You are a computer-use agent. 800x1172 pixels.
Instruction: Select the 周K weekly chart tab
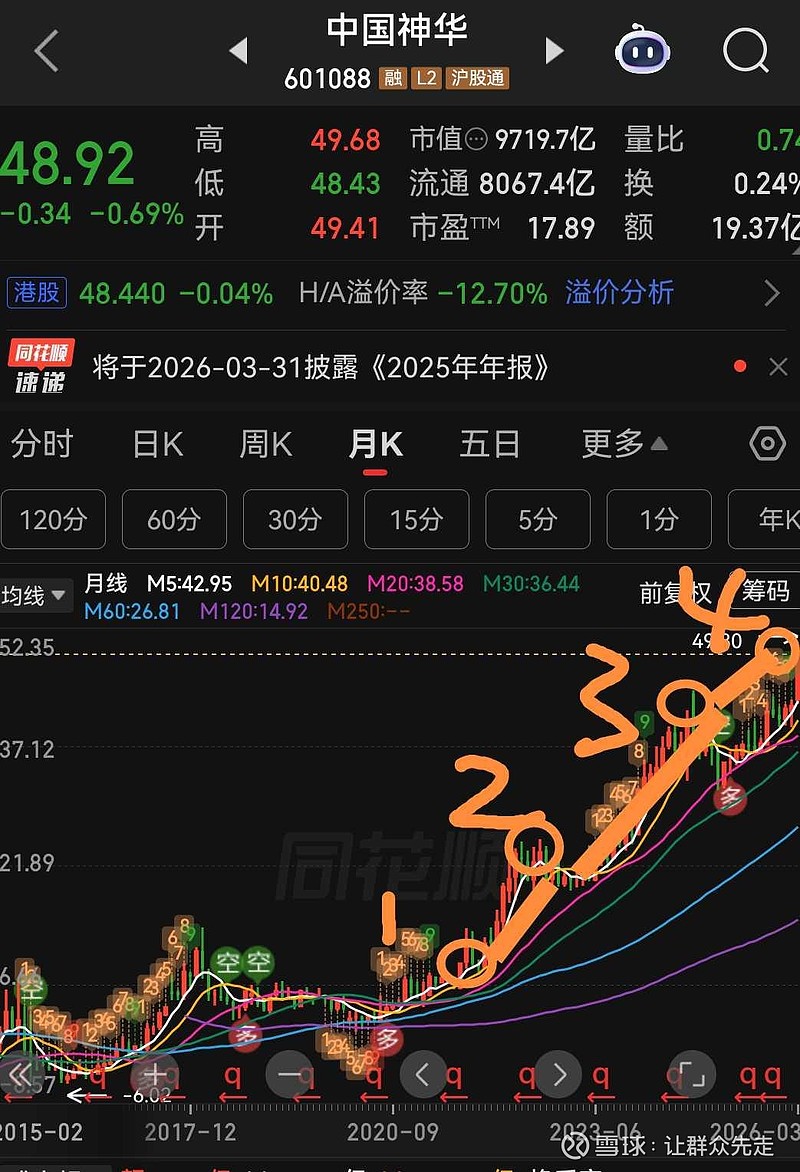tap(264, 443)
